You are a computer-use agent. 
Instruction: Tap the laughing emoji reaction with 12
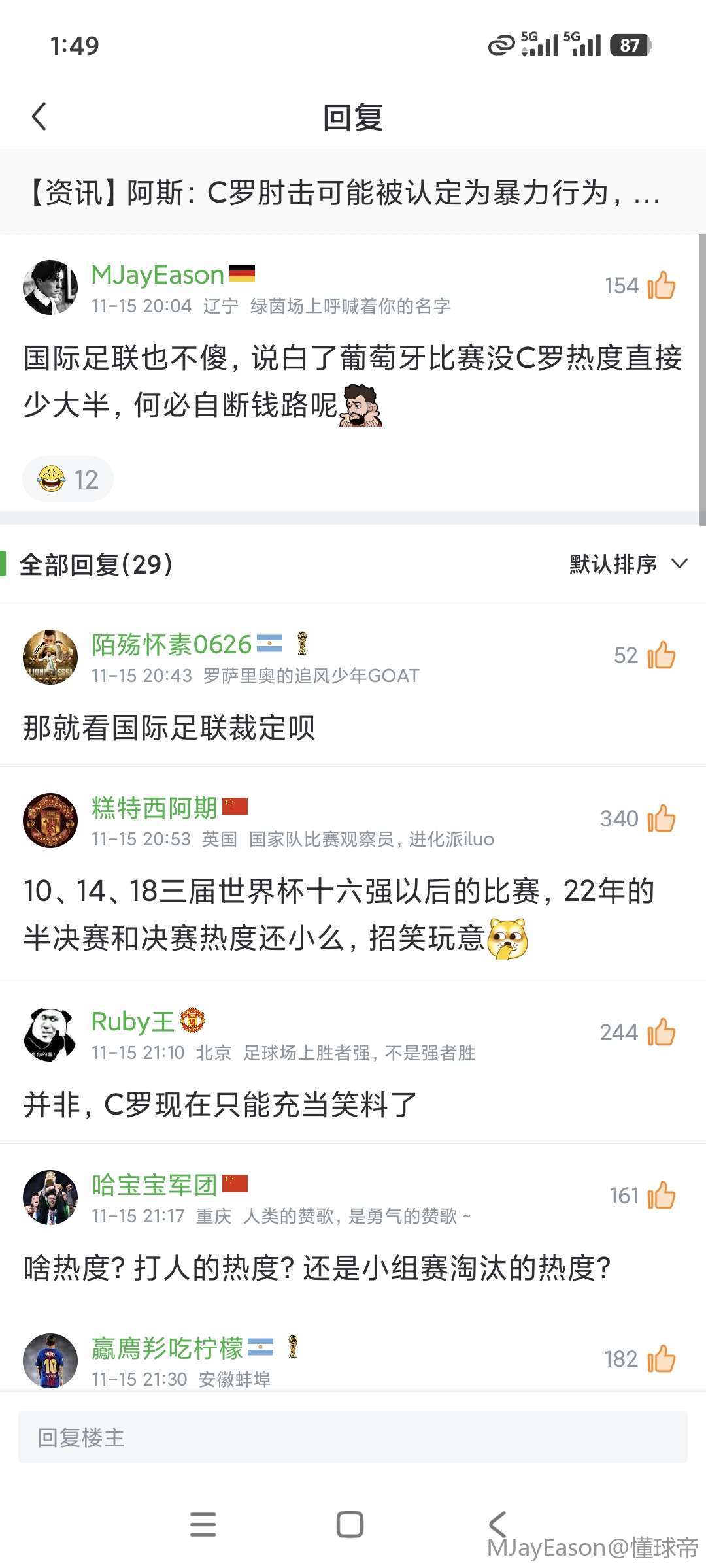[x=68, y=479]
